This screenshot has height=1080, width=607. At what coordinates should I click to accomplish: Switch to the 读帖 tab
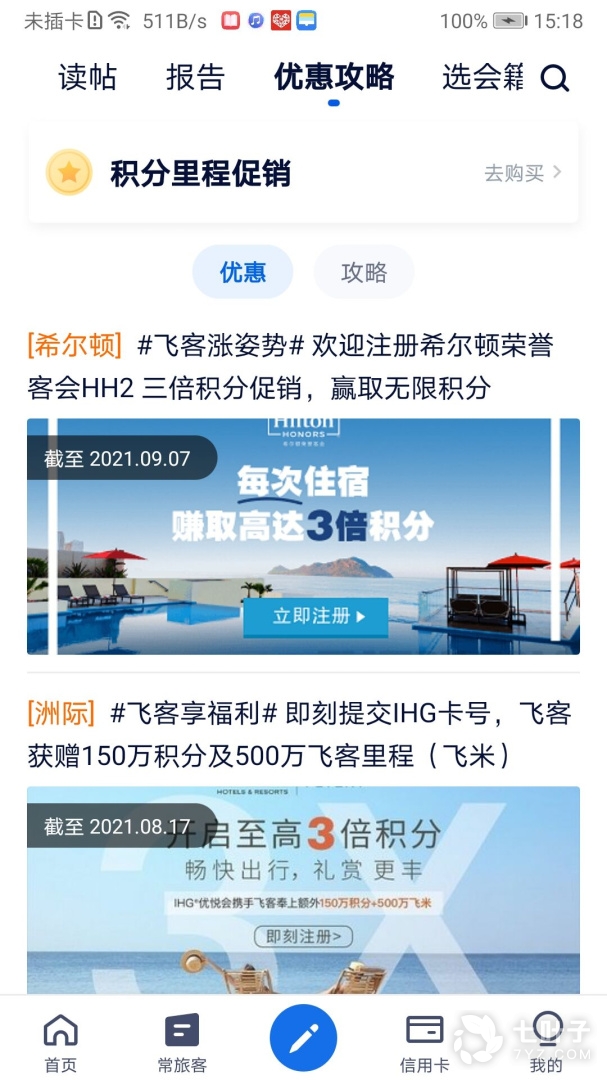click(x=88, y=77)
